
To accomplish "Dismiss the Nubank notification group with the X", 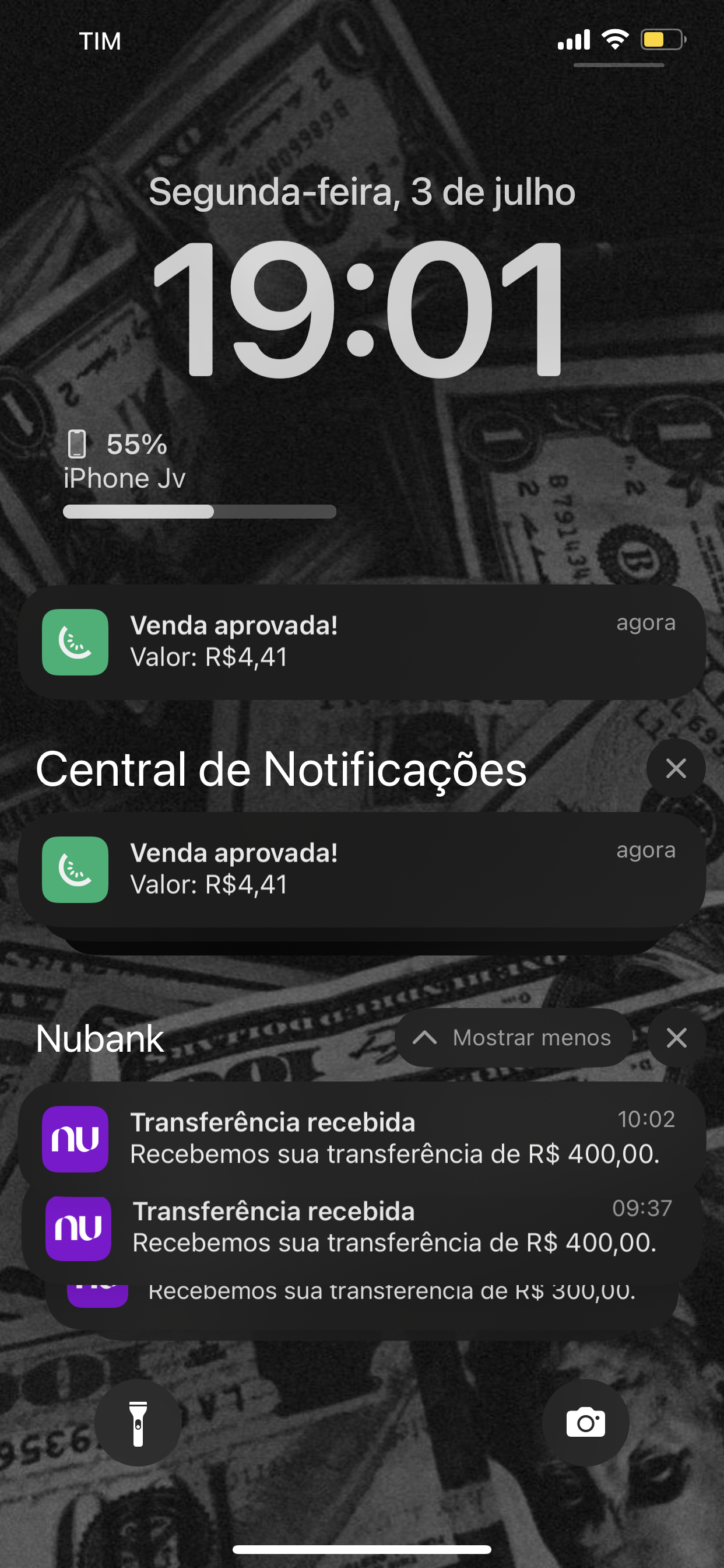I will tap(676, 1038).
